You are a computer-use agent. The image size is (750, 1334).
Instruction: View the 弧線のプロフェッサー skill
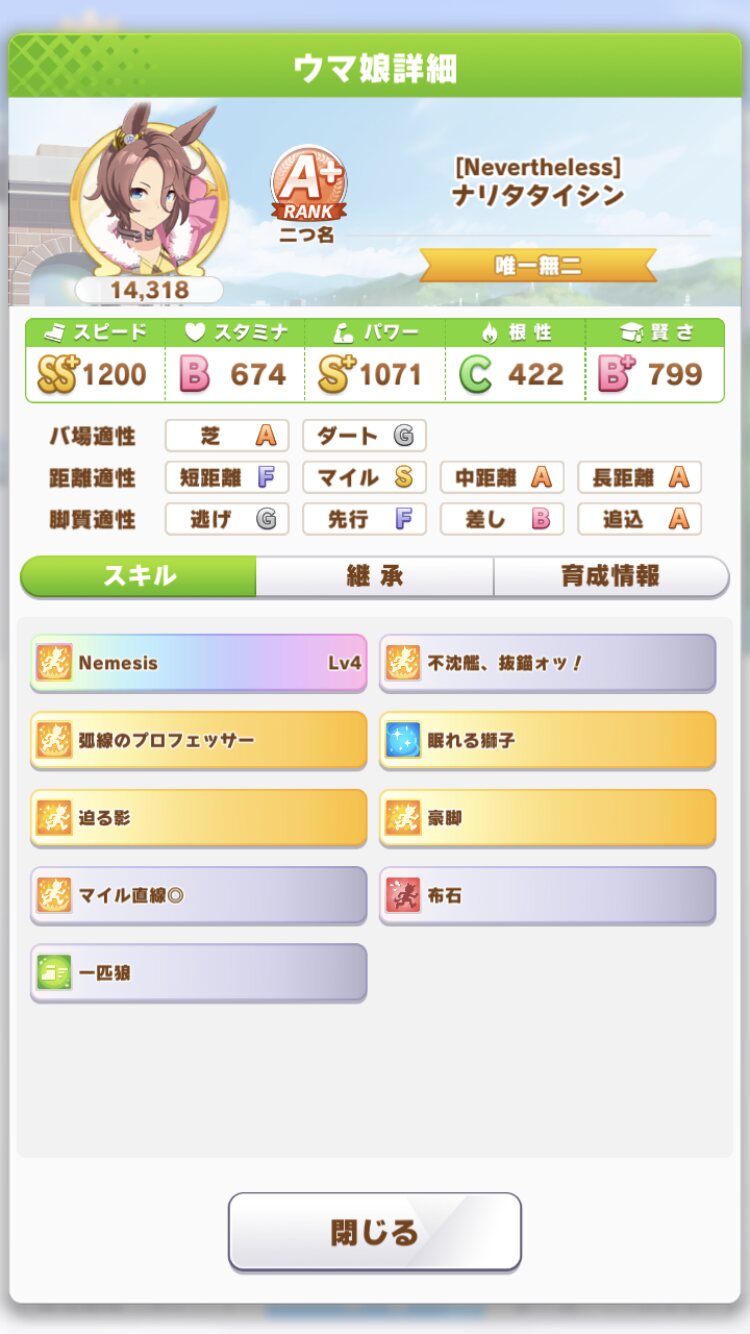click(199, 740)
